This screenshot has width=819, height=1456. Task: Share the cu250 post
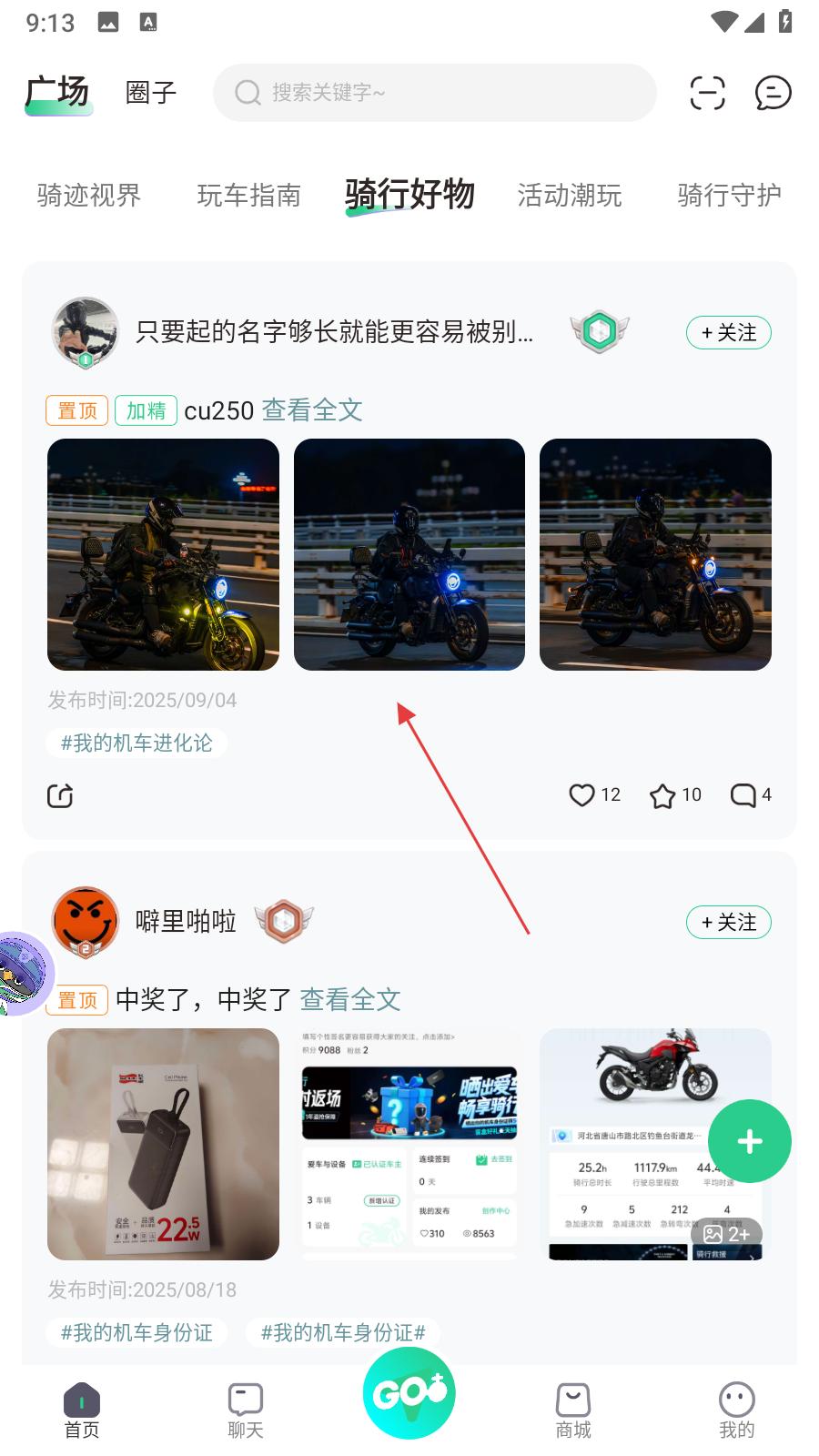pyautogui.click(x=60, y=795)
